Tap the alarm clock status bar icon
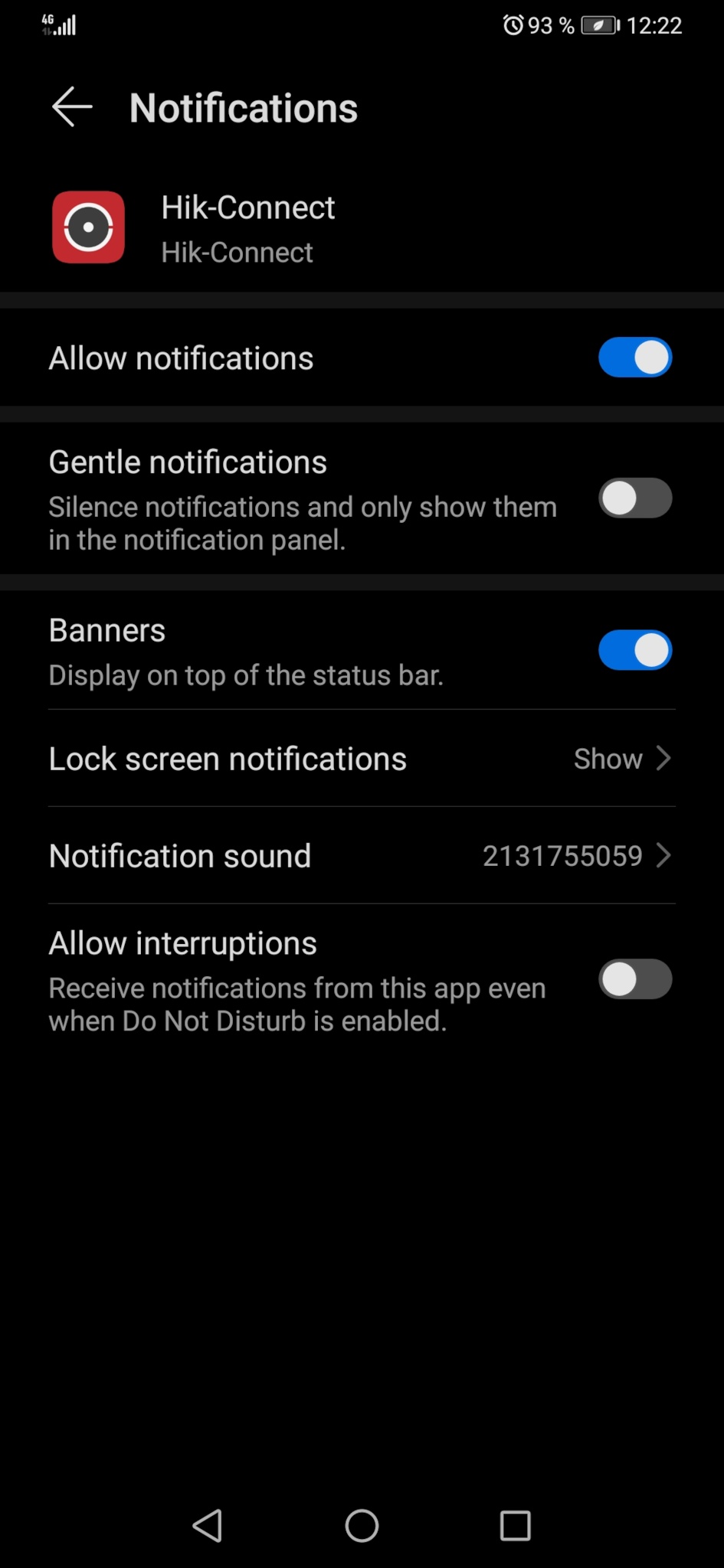Image resolution: width=724 pixels, height=1568 pixels. pos(512,24)
